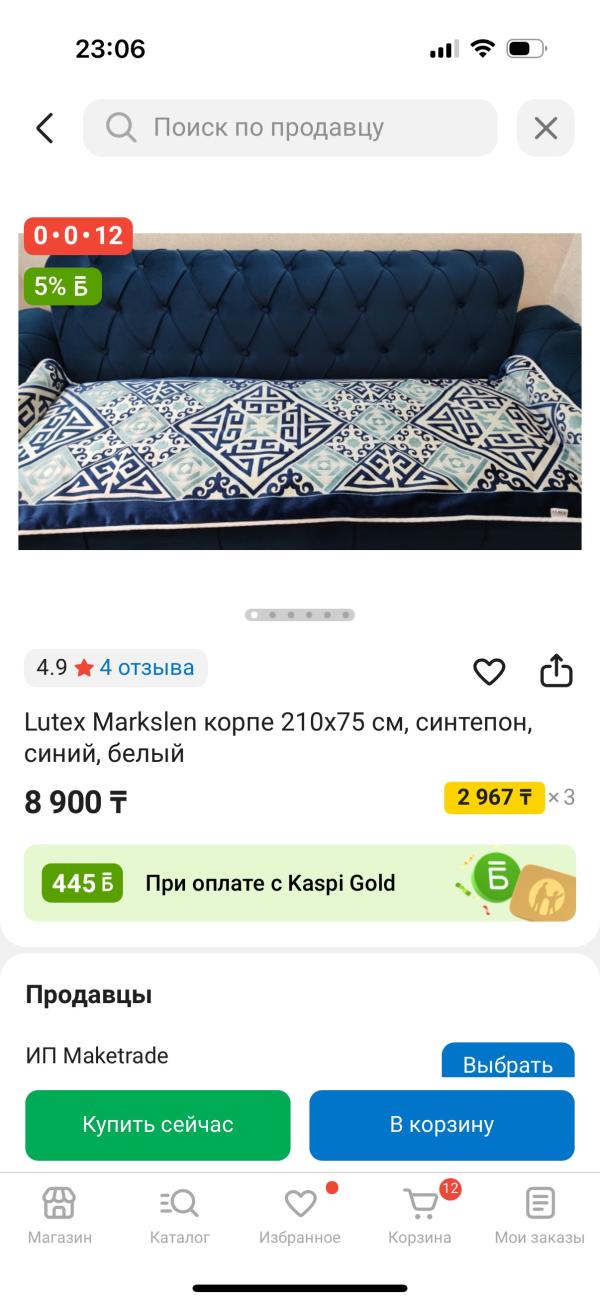Go back using the arrow icon
Viewport: 600px width, 1303px height.
(x=44, y=128)
